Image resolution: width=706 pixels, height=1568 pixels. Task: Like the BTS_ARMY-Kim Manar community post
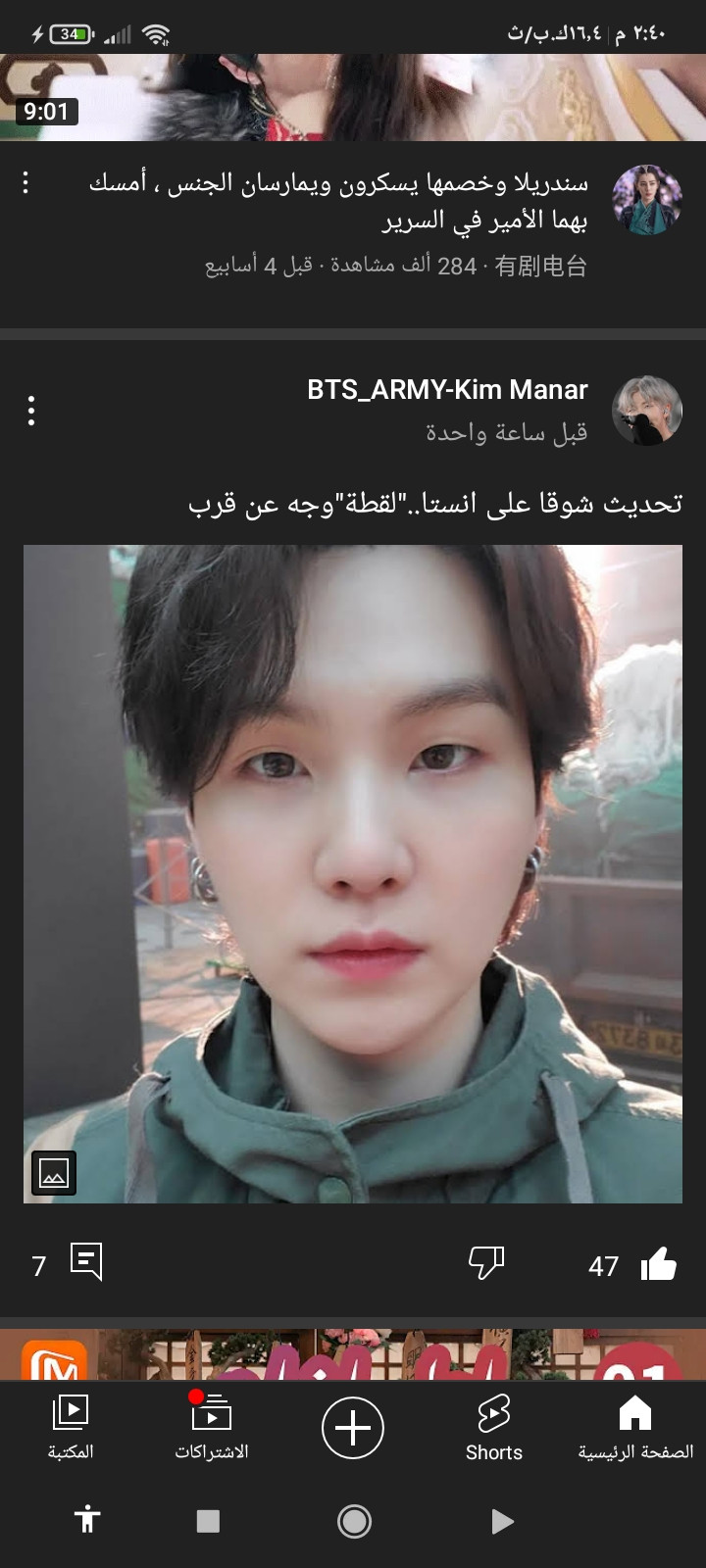click(x=658, y=1264)
